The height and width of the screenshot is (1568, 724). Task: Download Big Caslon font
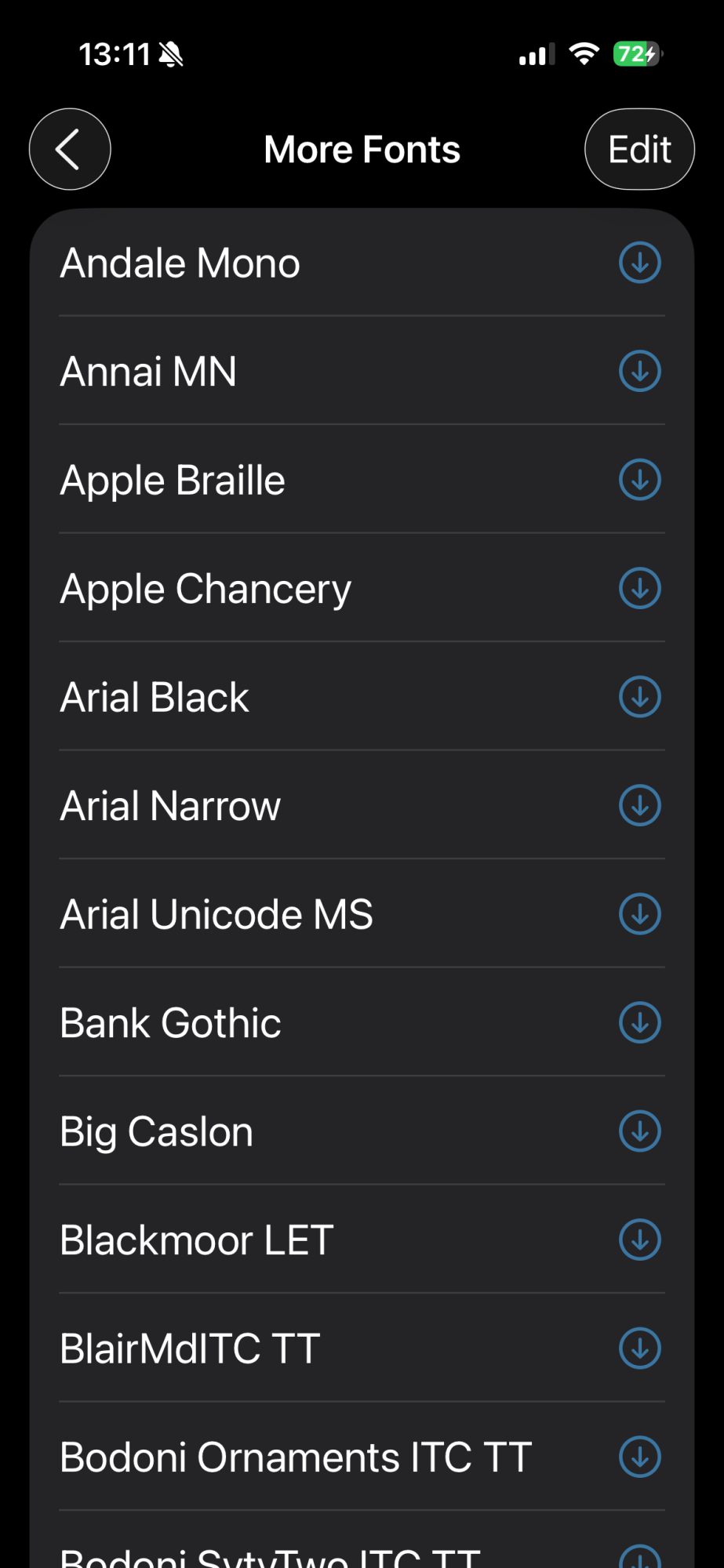(x=640, y=1131)
